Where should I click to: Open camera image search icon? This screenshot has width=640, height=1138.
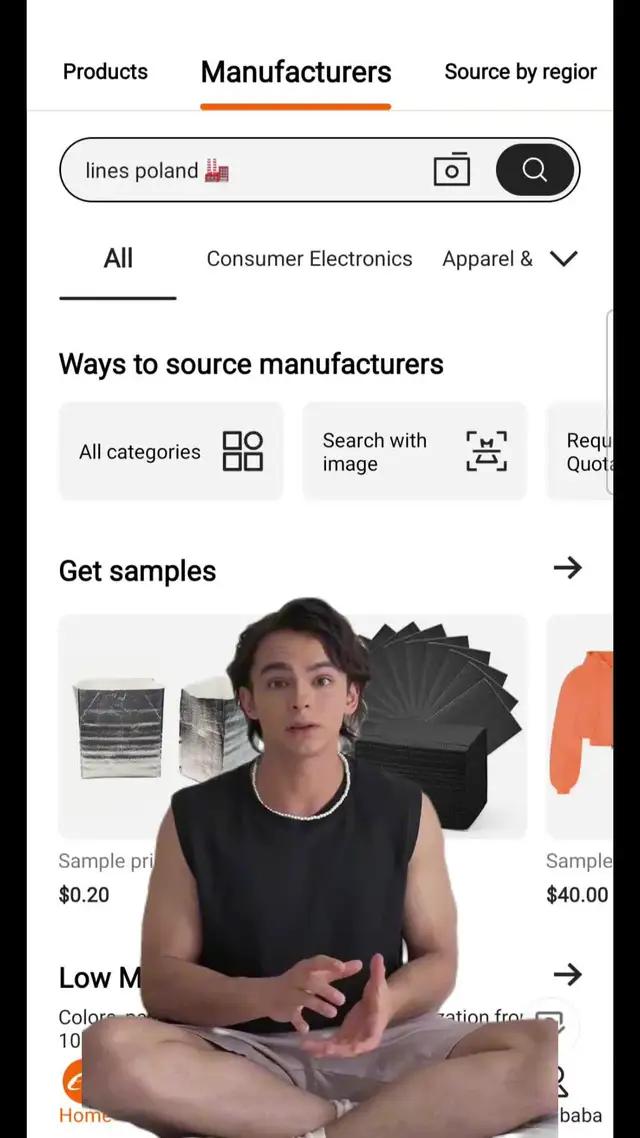452,170
